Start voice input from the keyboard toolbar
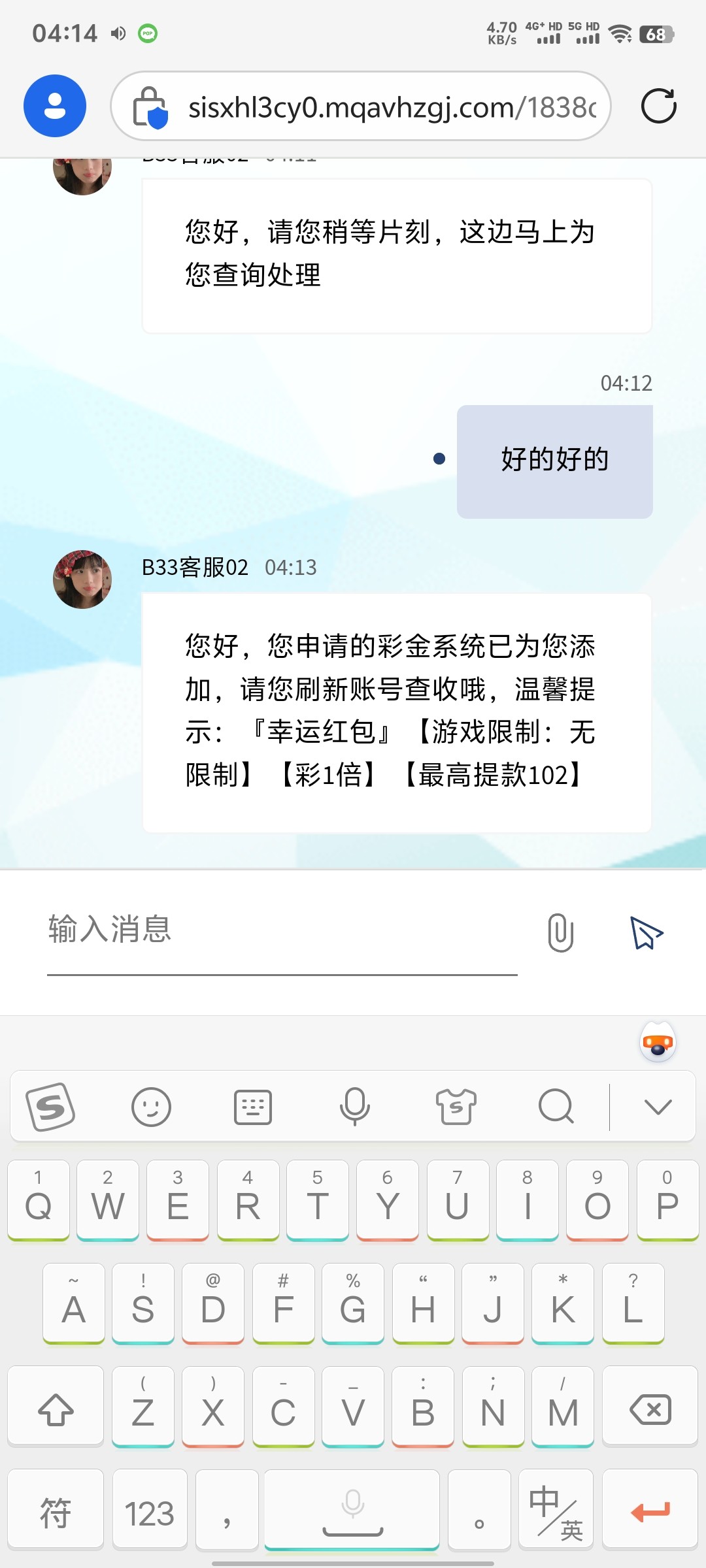Image resolution: width=706 pixels, height=1568 pixels. coord(354,1107)
